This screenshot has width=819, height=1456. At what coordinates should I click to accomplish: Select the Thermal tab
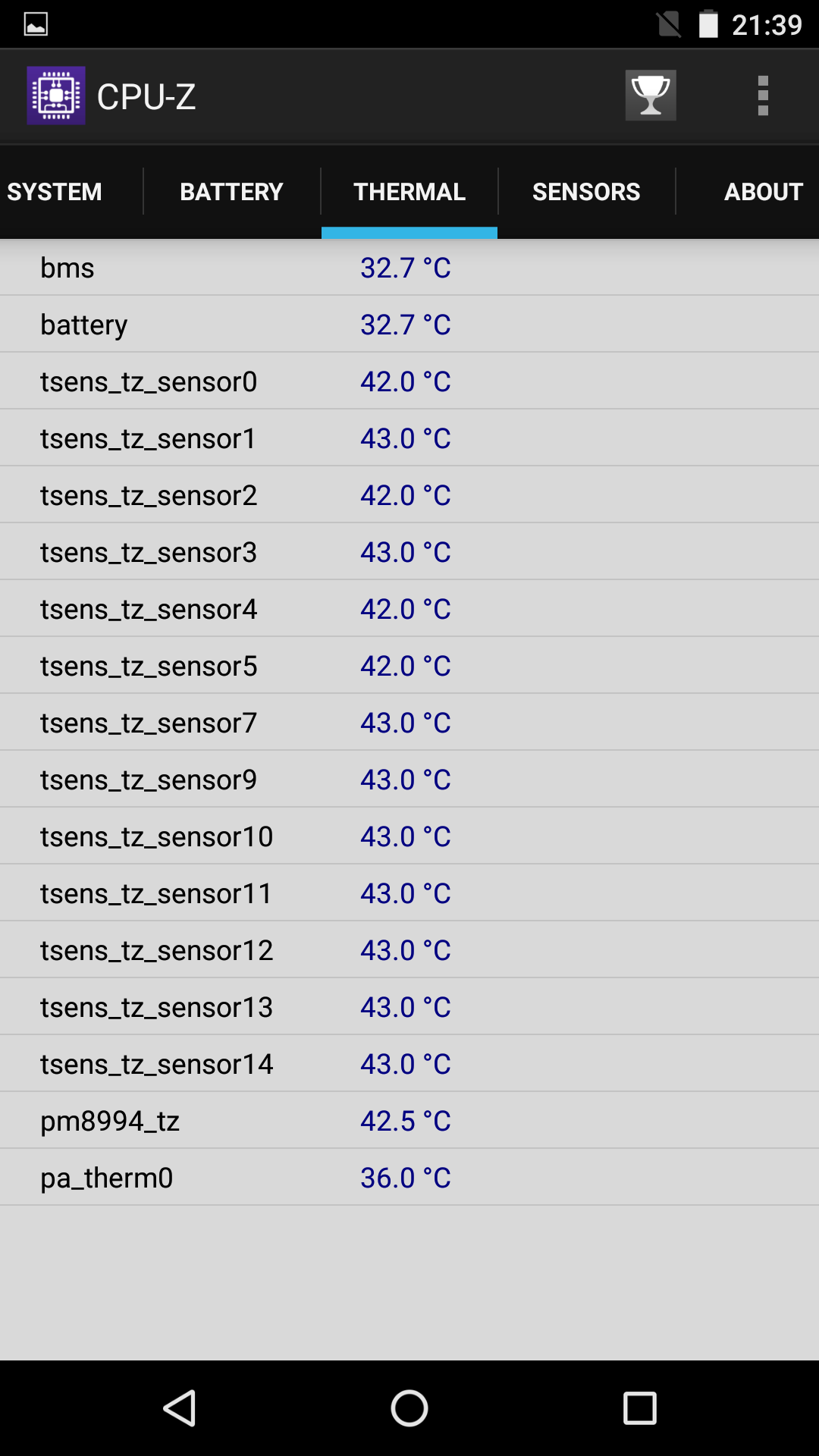click(x=409, y=192)
